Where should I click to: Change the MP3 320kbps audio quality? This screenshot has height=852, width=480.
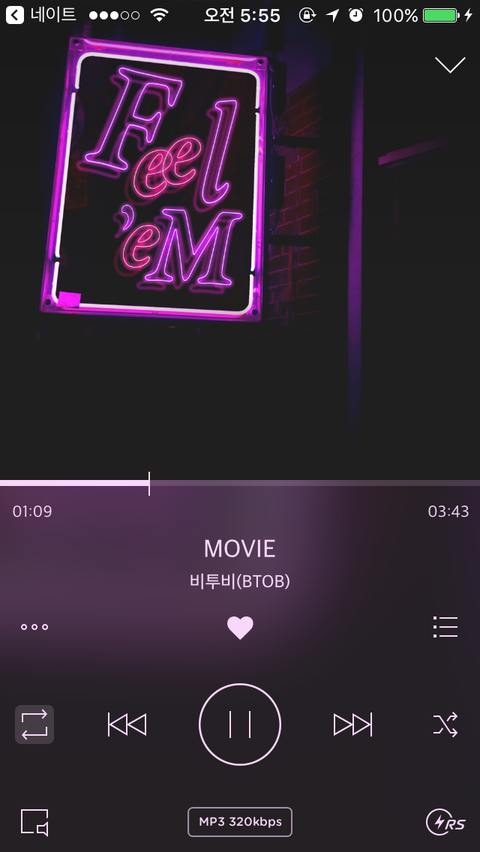pyautogui.click(x=240, y=822)
